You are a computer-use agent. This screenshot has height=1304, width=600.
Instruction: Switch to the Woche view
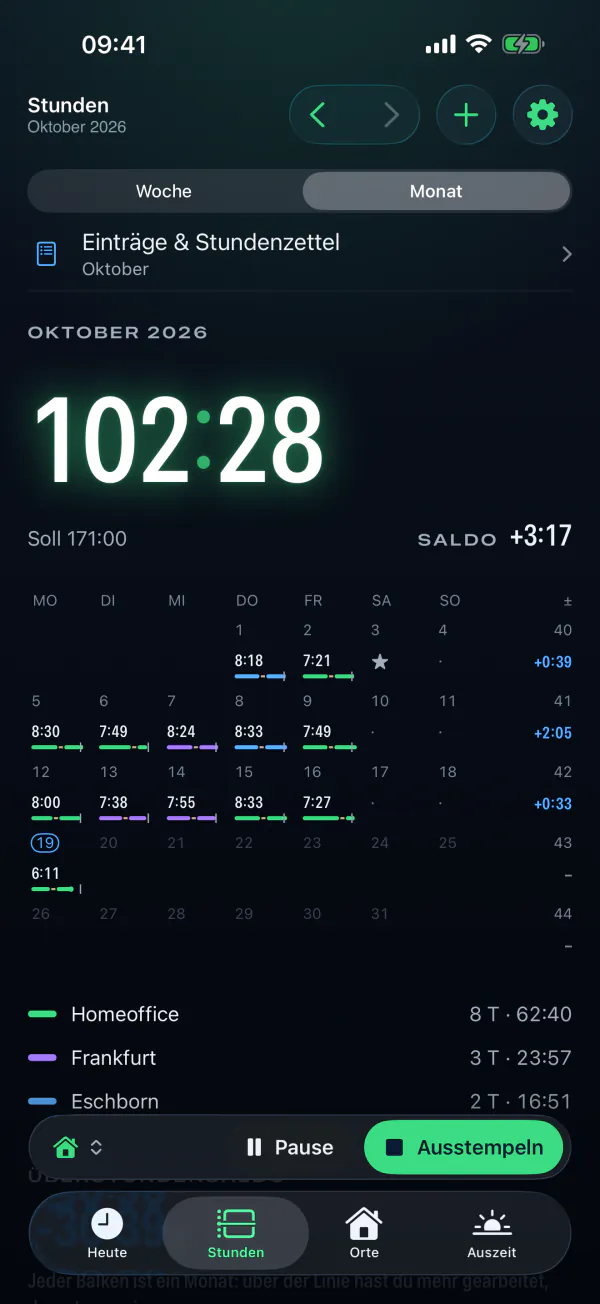click(164, 191)
